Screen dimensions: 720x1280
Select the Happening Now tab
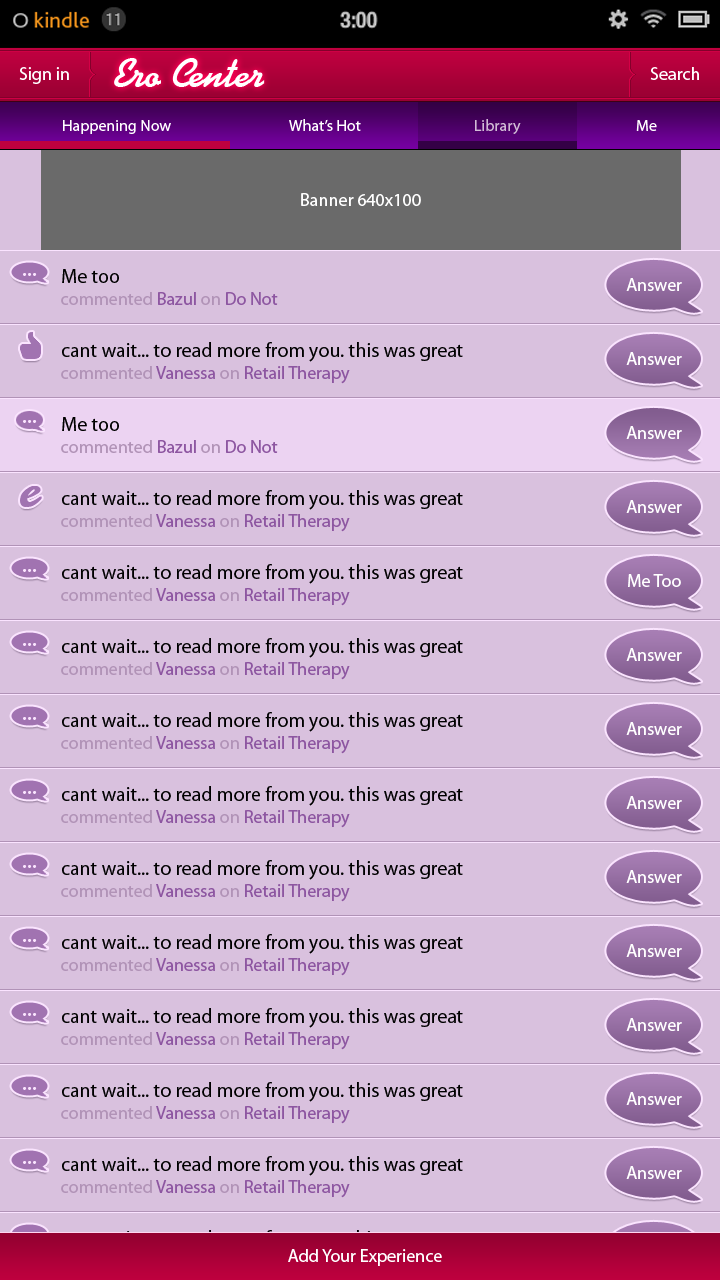click(116, 126)
